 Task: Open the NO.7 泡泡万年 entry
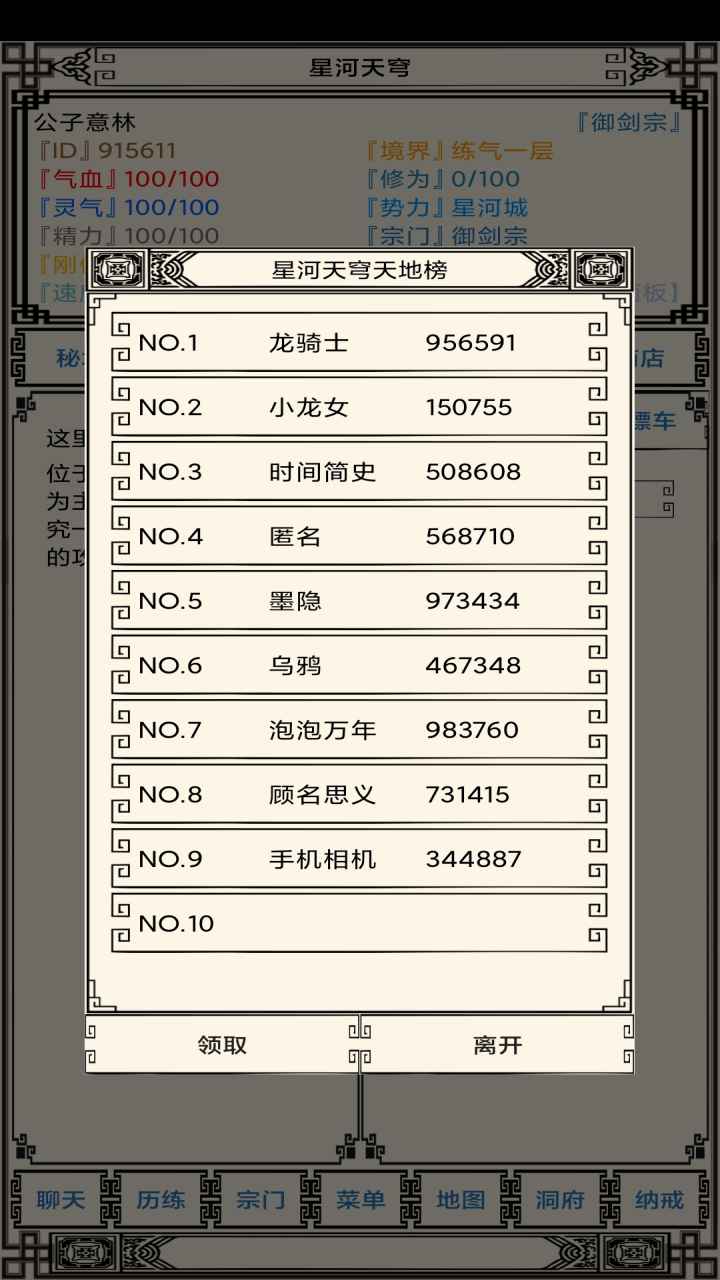coord(359,730)
